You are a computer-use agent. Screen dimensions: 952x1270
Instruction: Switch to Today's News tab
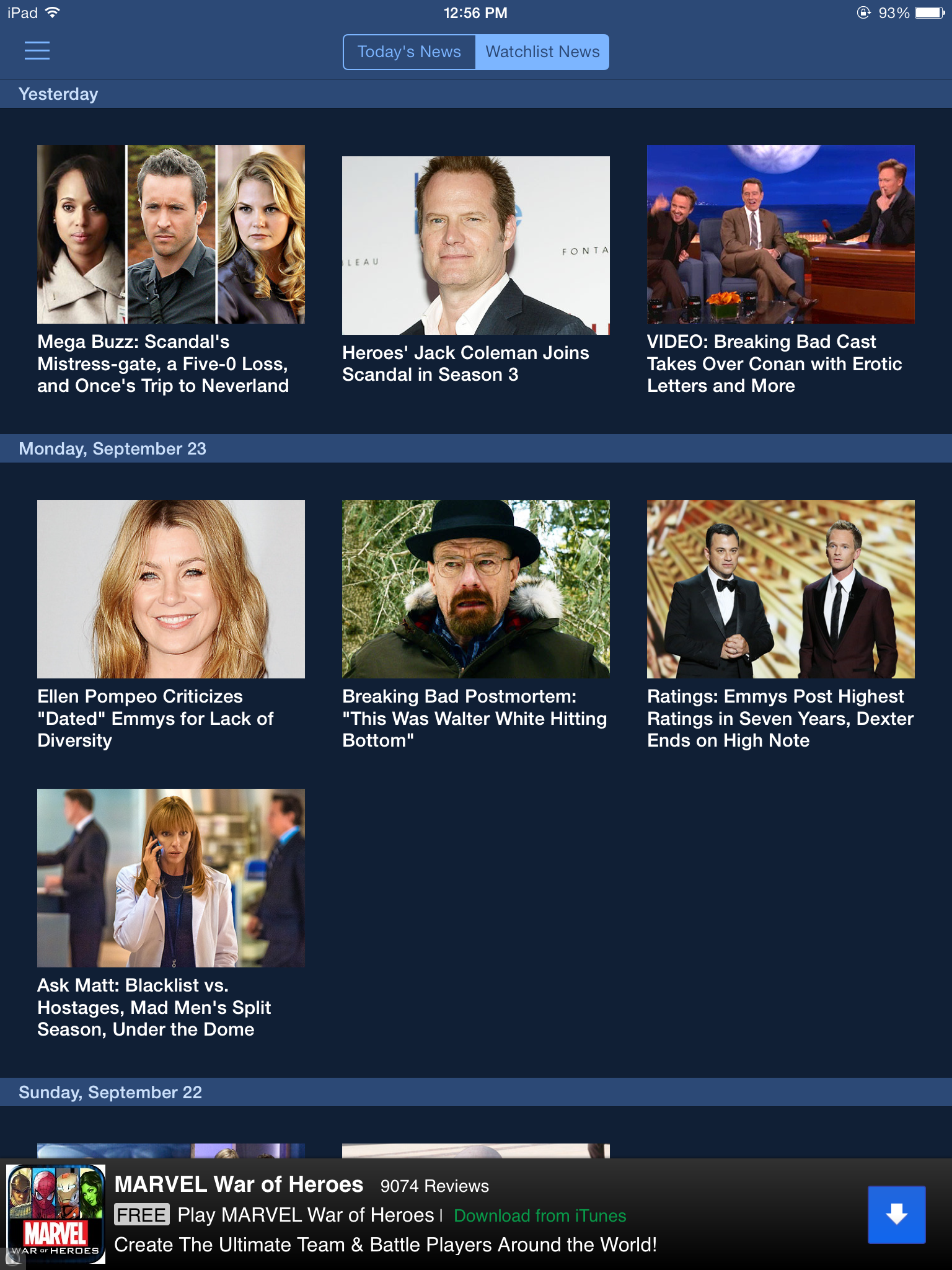pos(409,52)
